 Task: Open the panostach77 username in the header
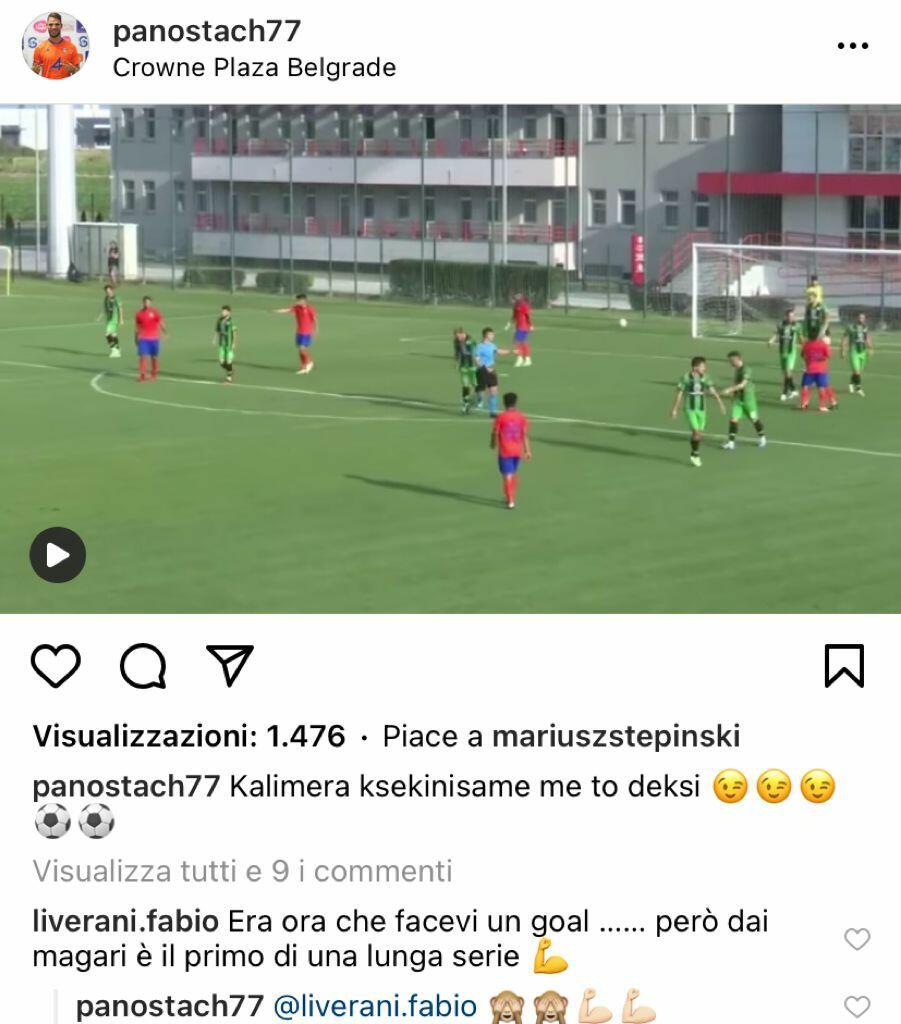206,31
